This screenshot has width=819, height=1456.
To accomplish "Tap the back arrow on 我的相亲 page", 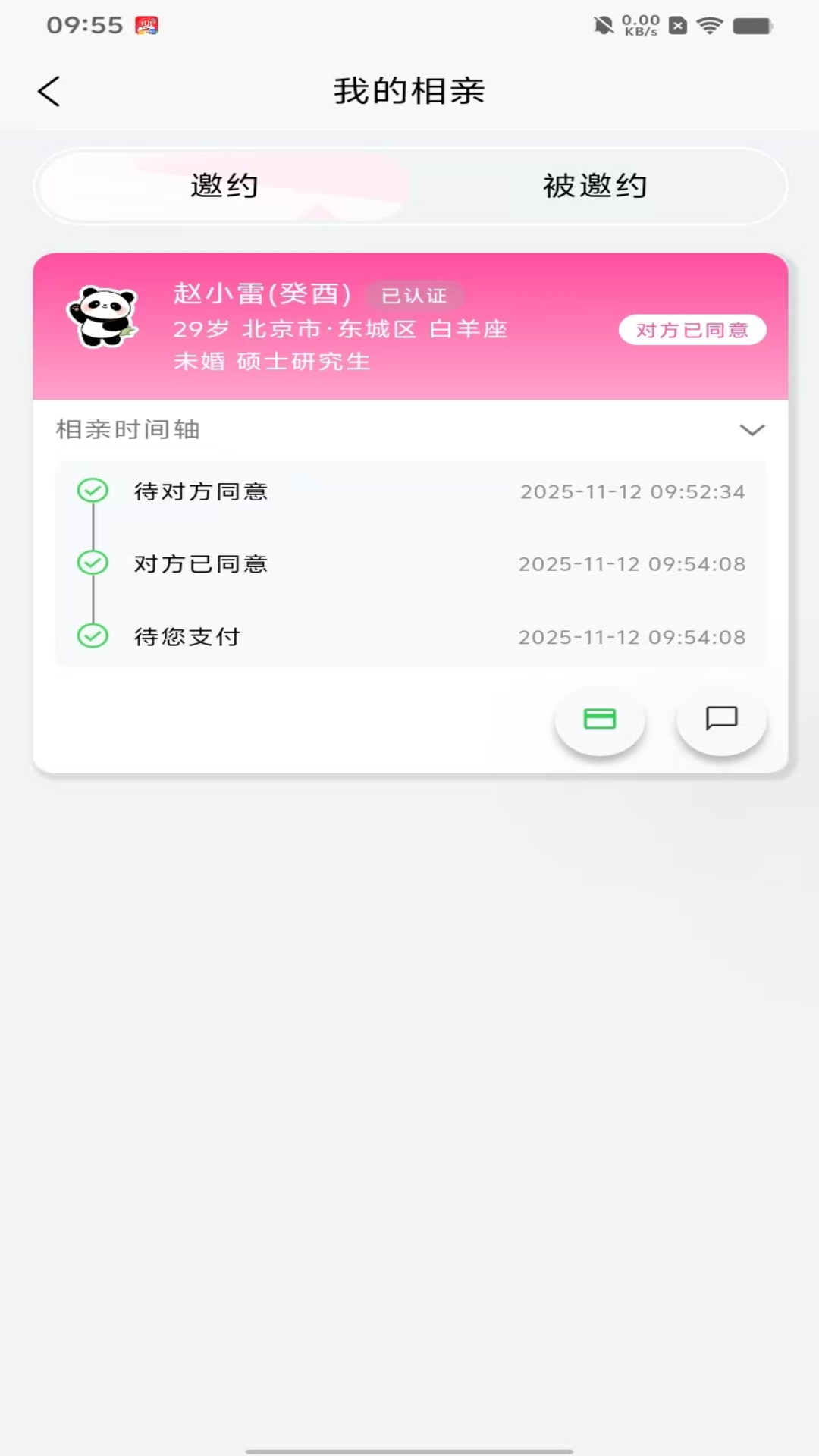I will [x=49, y=90].
